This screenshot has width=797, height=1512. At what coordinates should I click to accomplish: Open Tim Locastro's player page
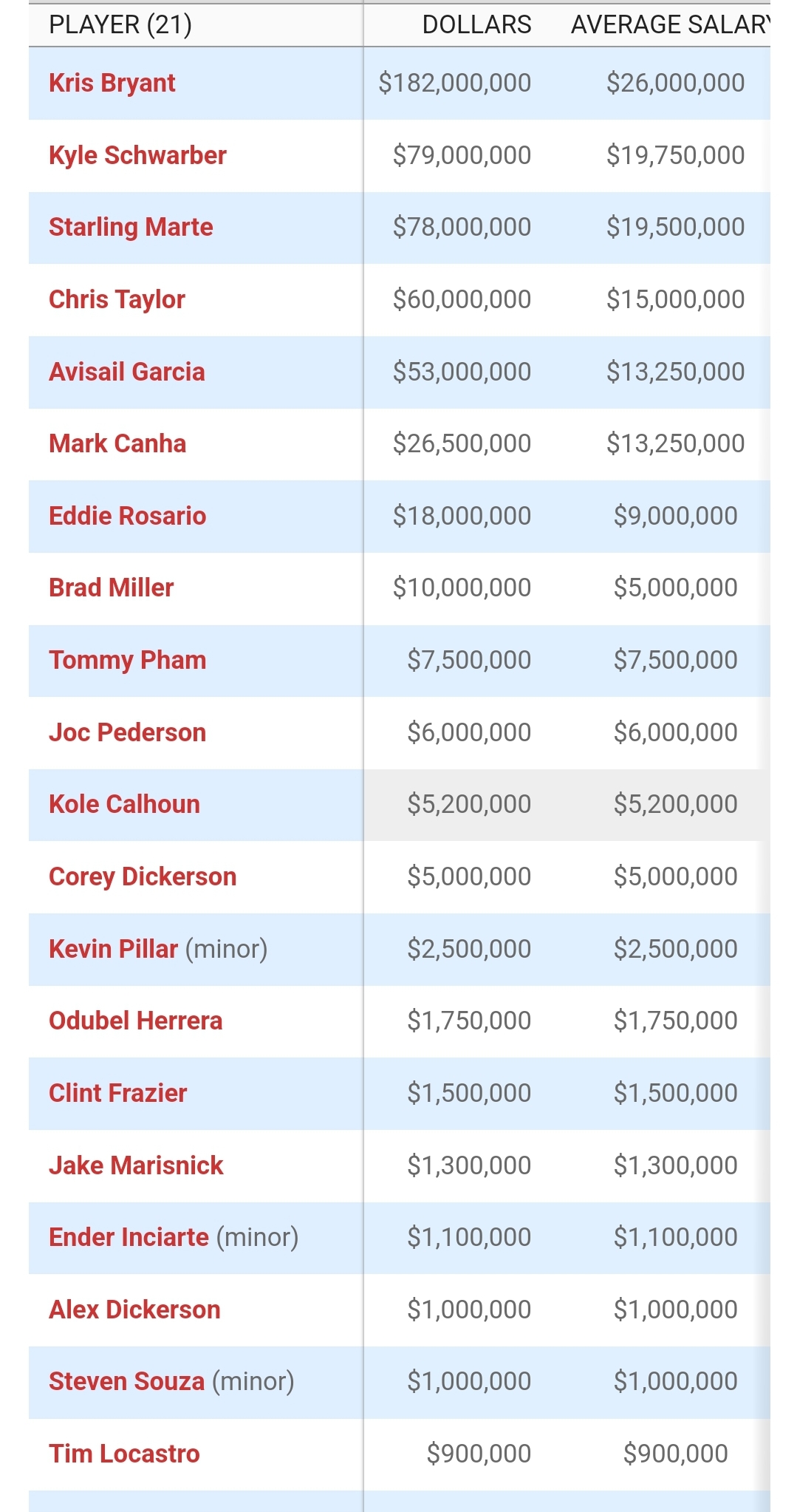[x=124, y=1454]
